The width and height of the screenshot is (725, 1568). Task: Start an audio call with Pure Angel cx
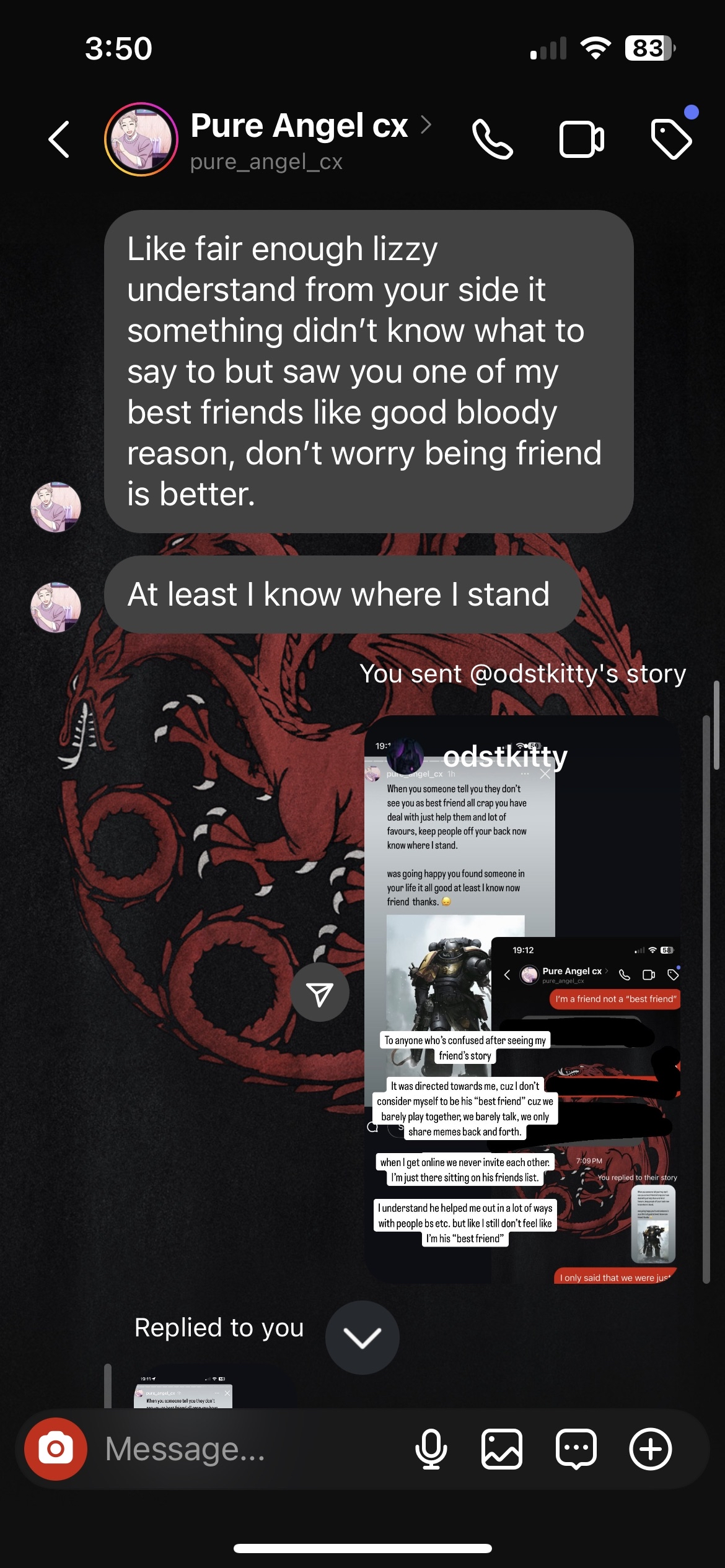point(492,140)
